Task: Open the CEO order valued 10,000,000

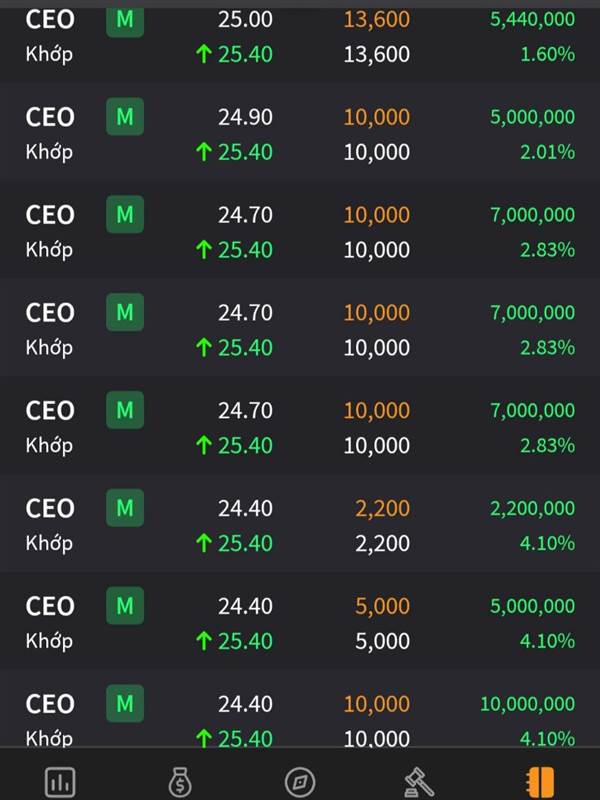Action: point(300,718)
